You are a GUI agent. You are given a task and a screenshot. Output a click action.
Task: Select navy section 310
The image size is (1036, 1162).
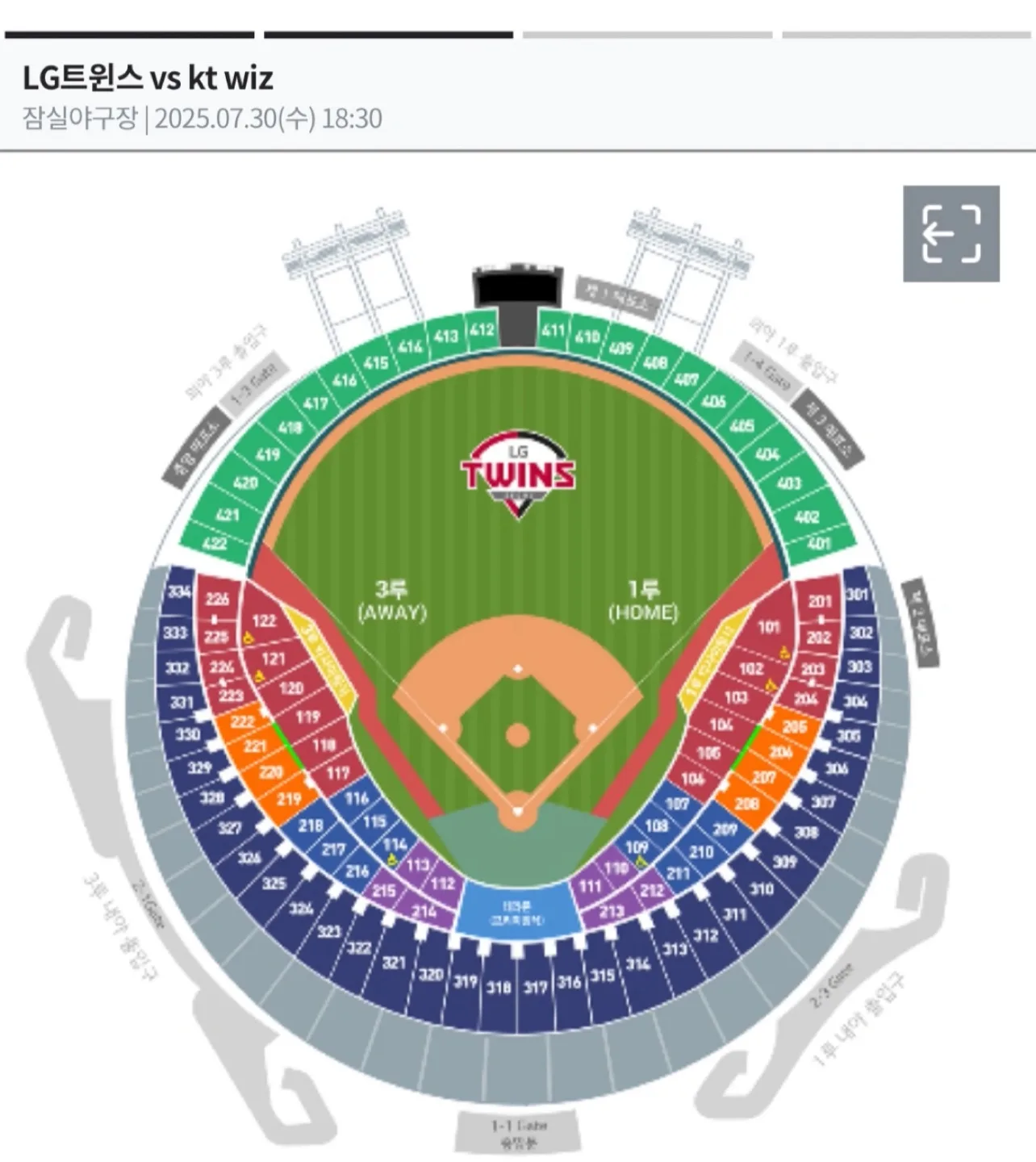click(761, 888)
